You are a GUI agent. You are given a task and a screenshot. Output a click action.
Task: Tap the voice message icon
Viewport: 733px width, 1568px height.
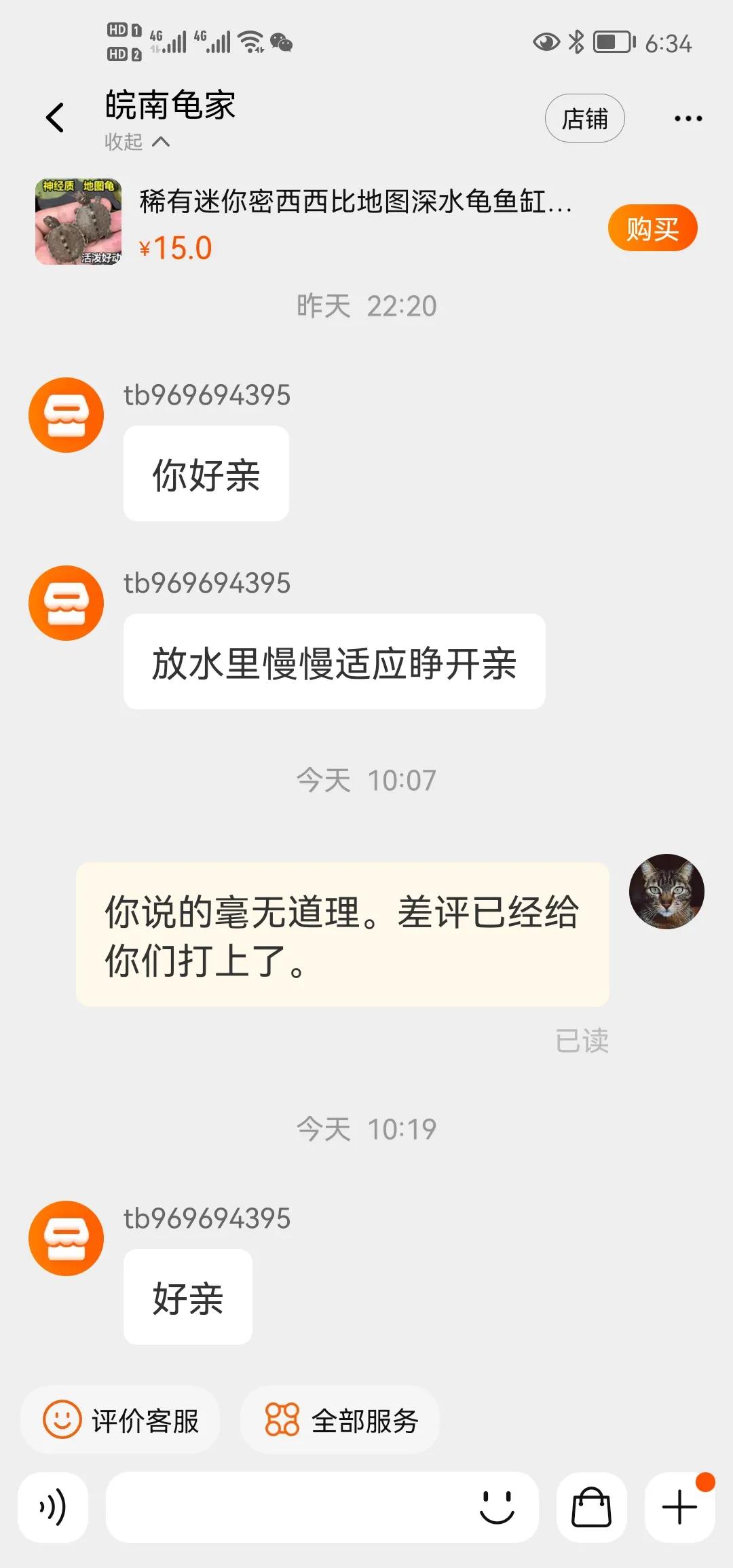[54, 1508]
